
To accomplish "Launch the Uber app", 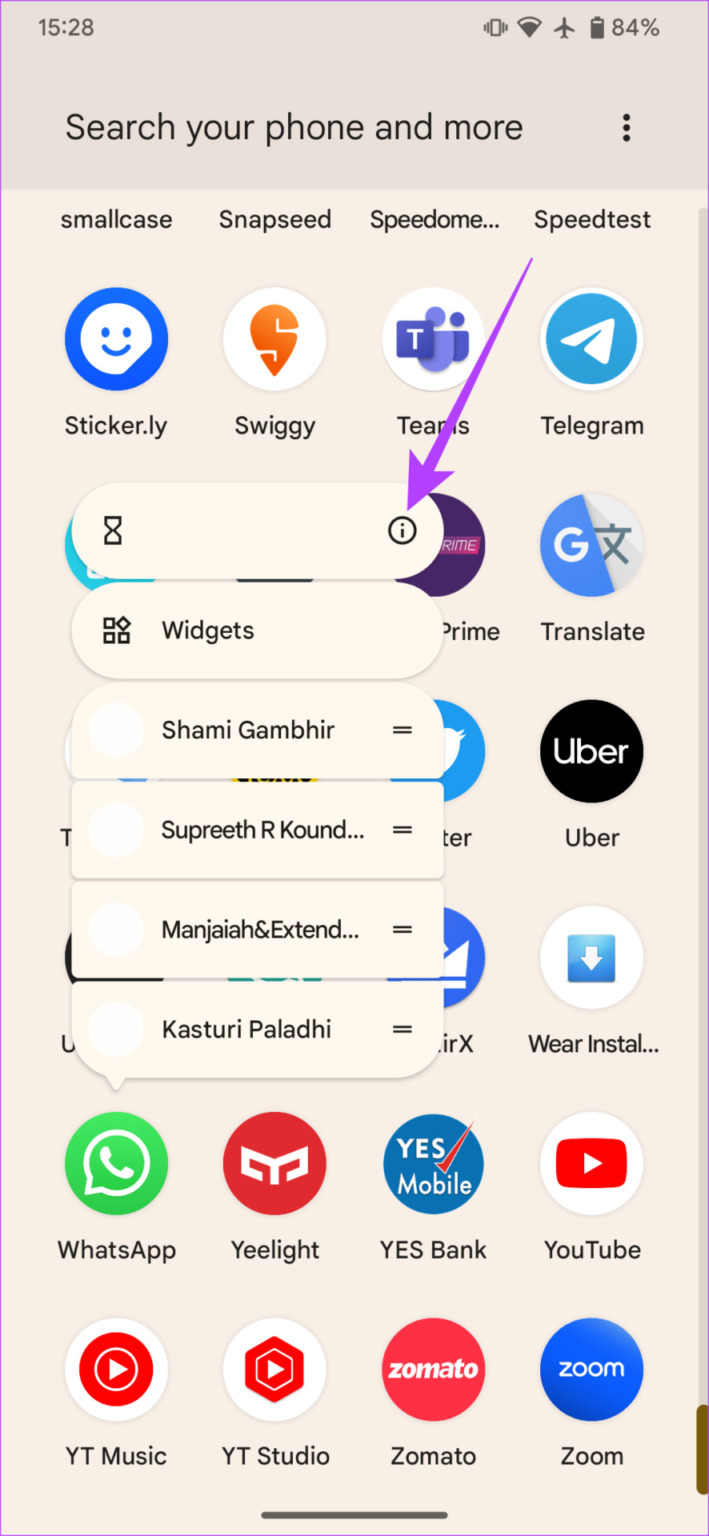I will [x=592, y=751].
